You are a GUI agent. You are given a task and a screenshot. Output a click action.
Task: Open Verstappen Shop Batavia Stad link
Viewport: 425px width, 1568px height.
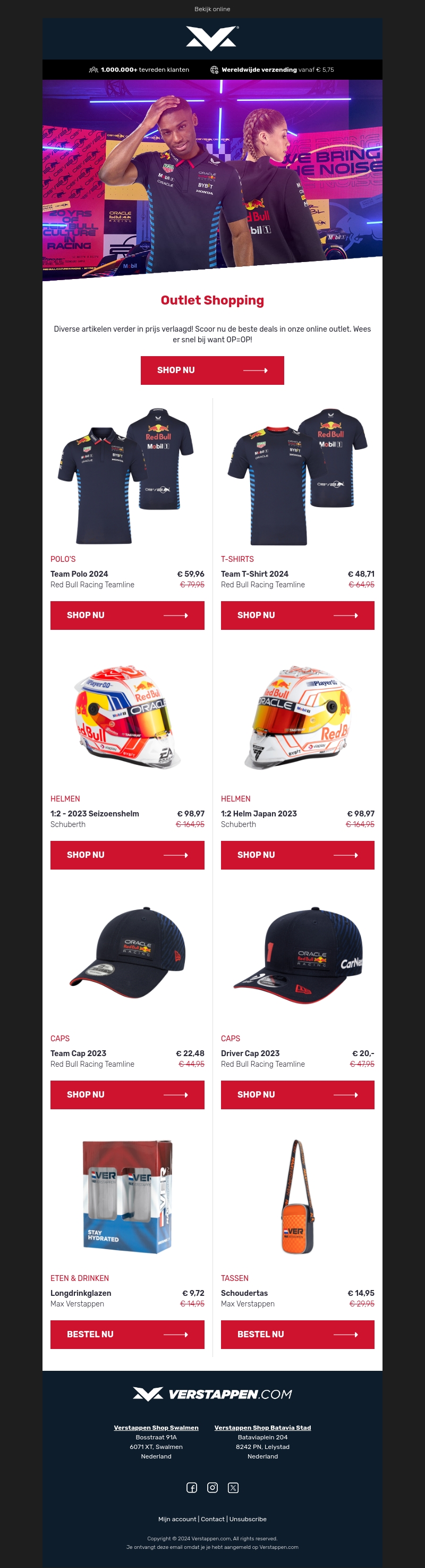coord(262,1427)
